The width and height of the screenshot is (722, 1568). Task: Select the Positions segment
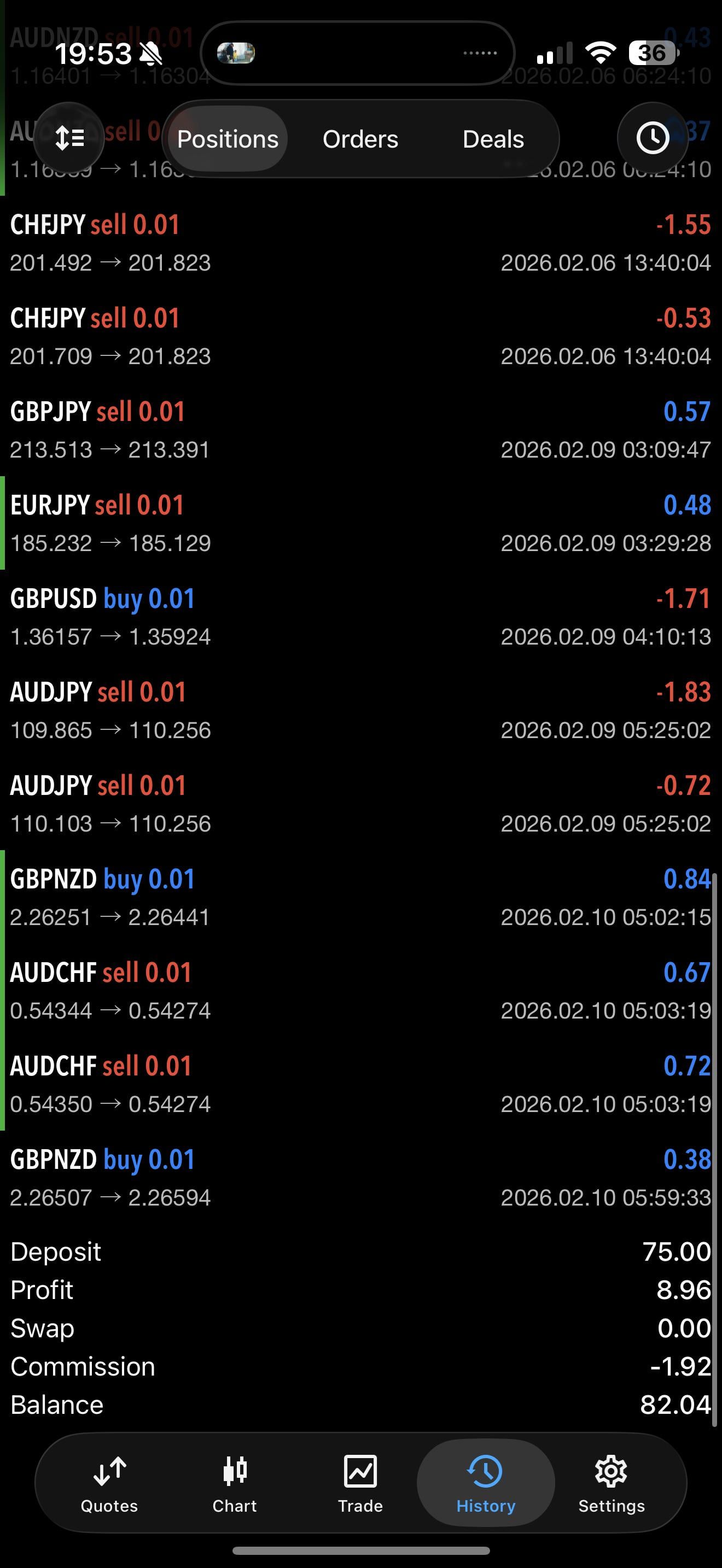(228, 139)
